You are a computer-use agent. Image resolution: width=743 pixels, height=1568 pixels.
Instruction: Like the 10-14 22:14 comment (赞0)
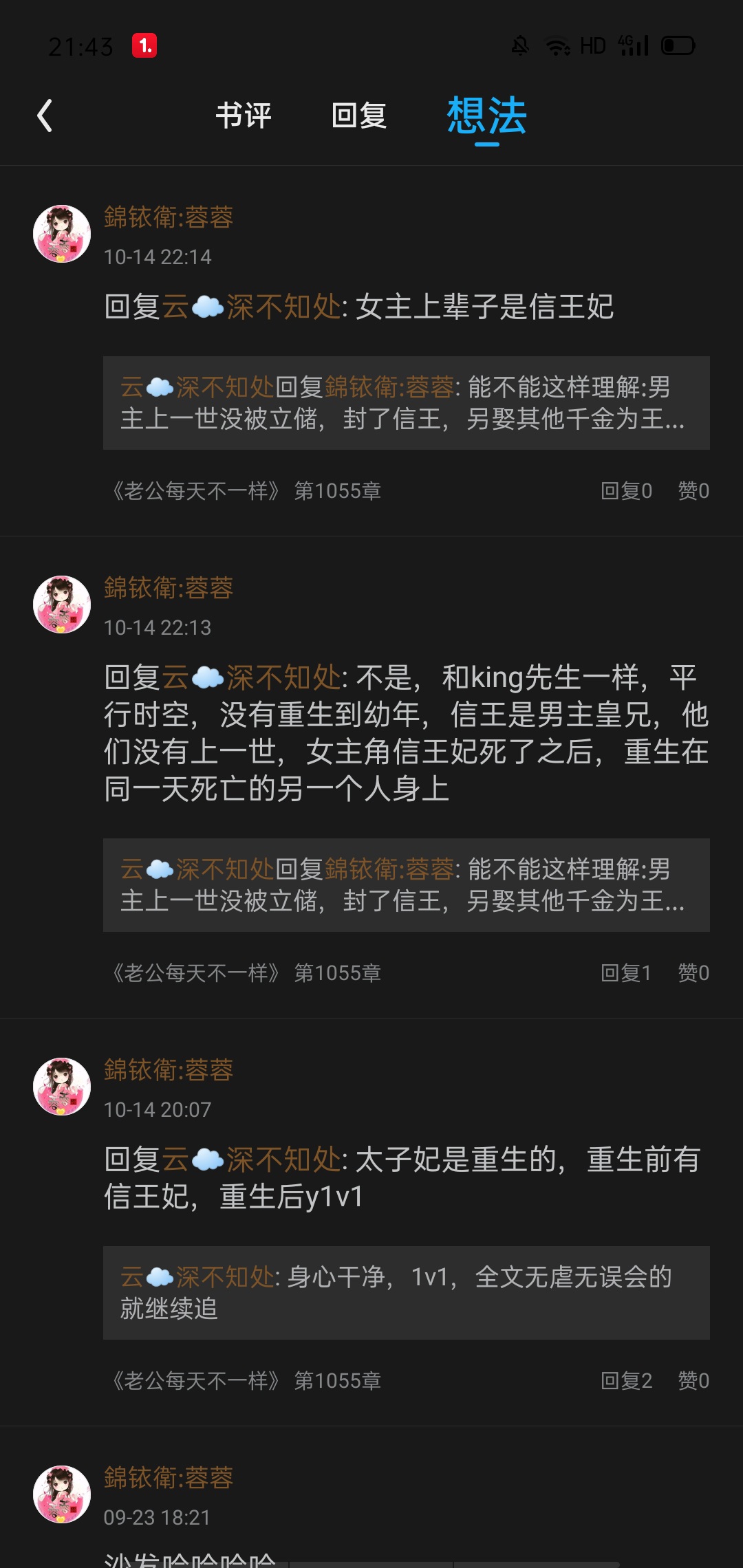coord(693,491)
